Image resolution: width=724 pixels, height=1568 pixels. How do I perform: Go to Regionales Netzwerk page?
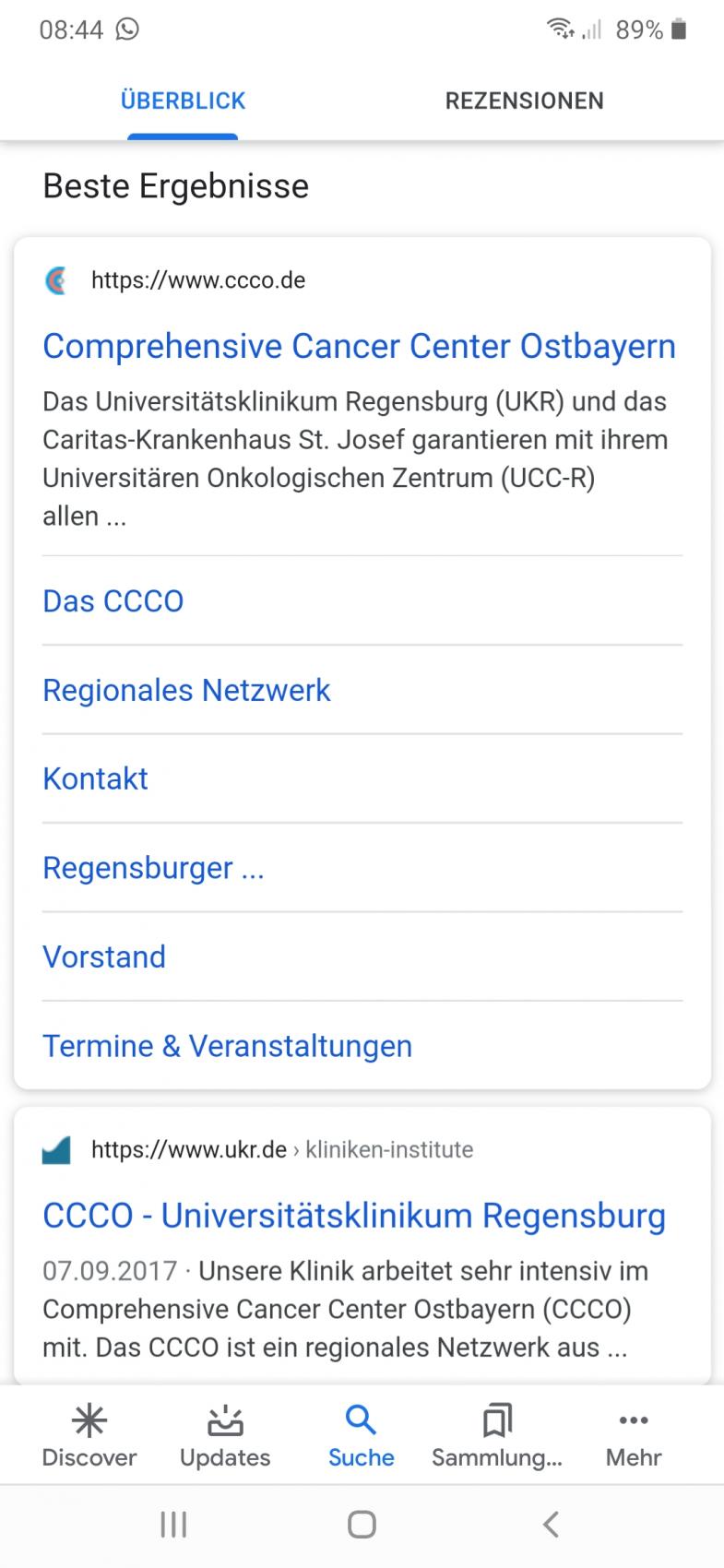186,690
